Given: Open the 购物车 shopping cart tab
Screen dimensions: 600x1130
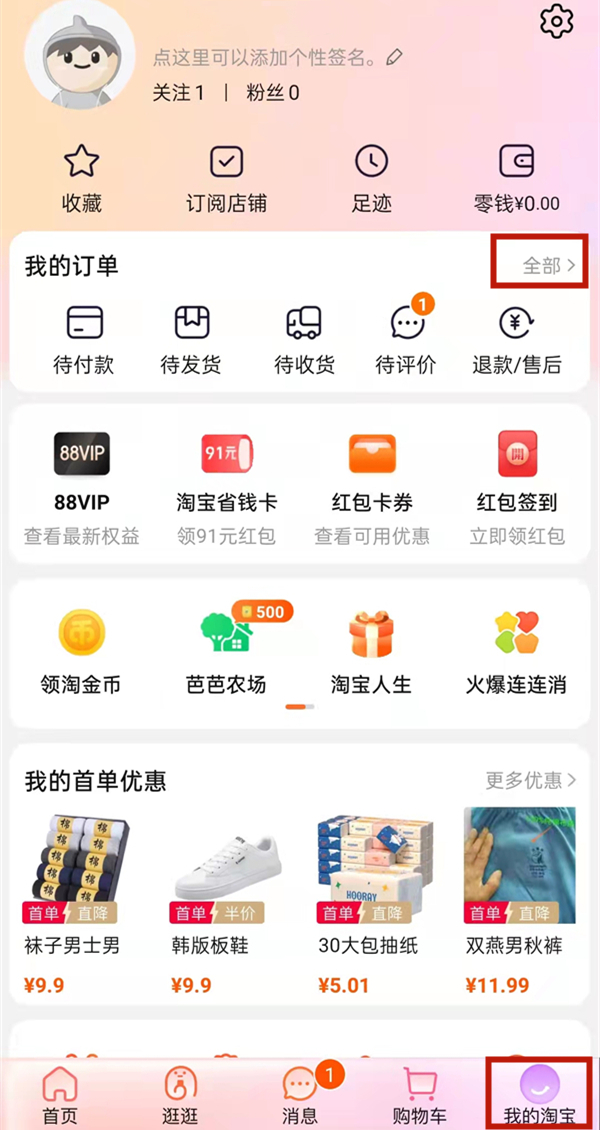Looking at the screenshot, I should tap(420, 1095).
